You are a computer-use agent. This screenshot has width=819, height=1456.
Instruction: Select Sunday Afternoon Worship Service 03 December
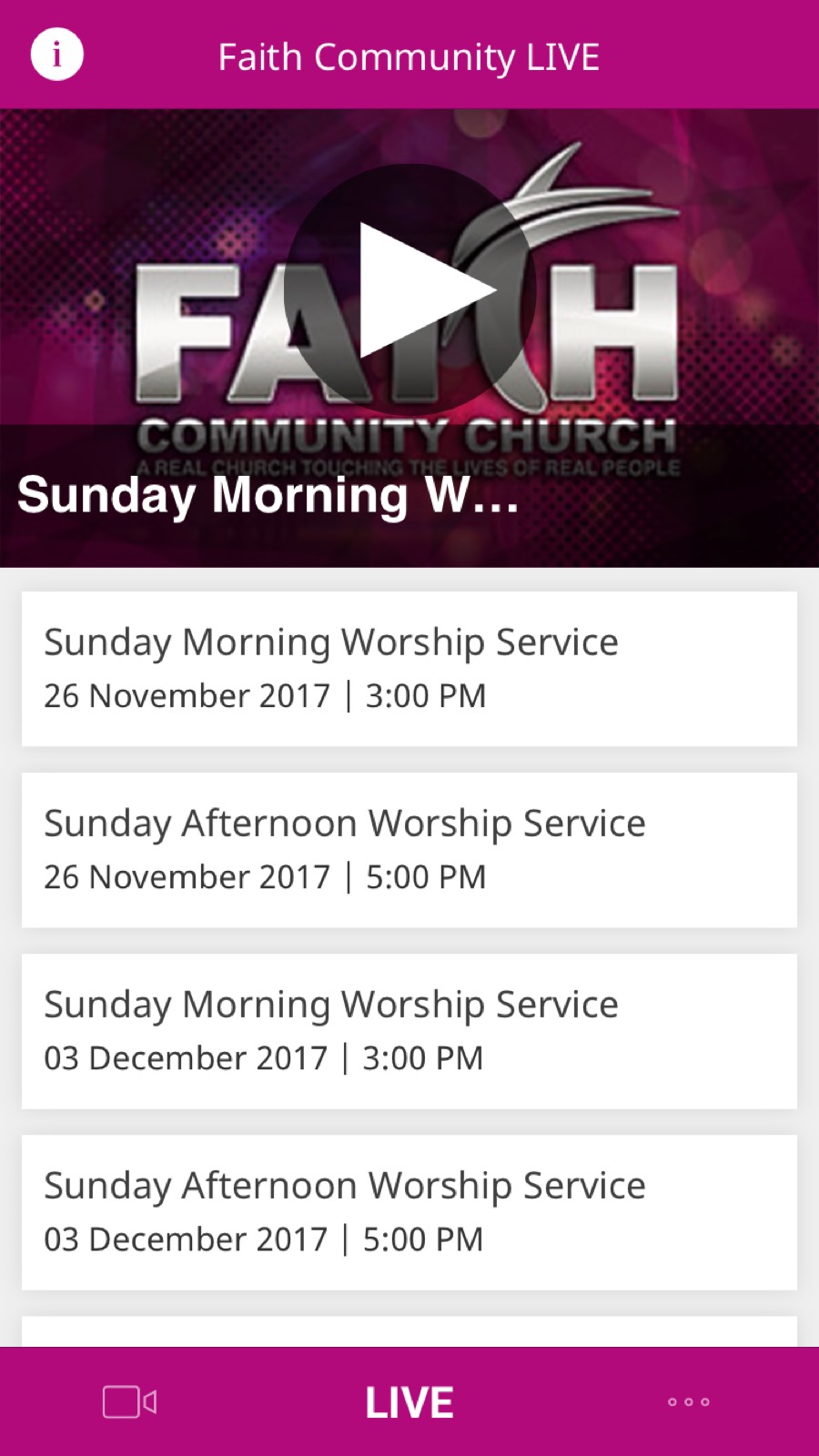tap(409, 1212)
